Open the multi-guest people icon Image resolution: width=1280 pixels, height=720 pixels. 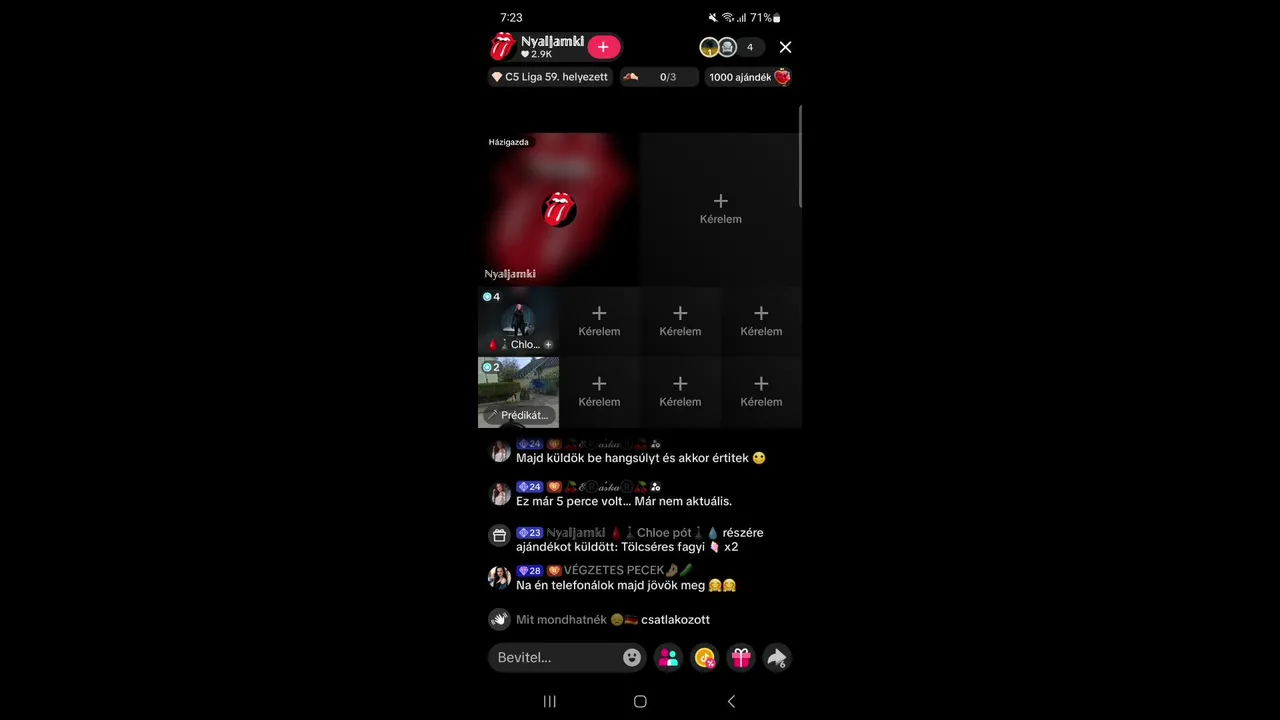click(x=668, y=657)
